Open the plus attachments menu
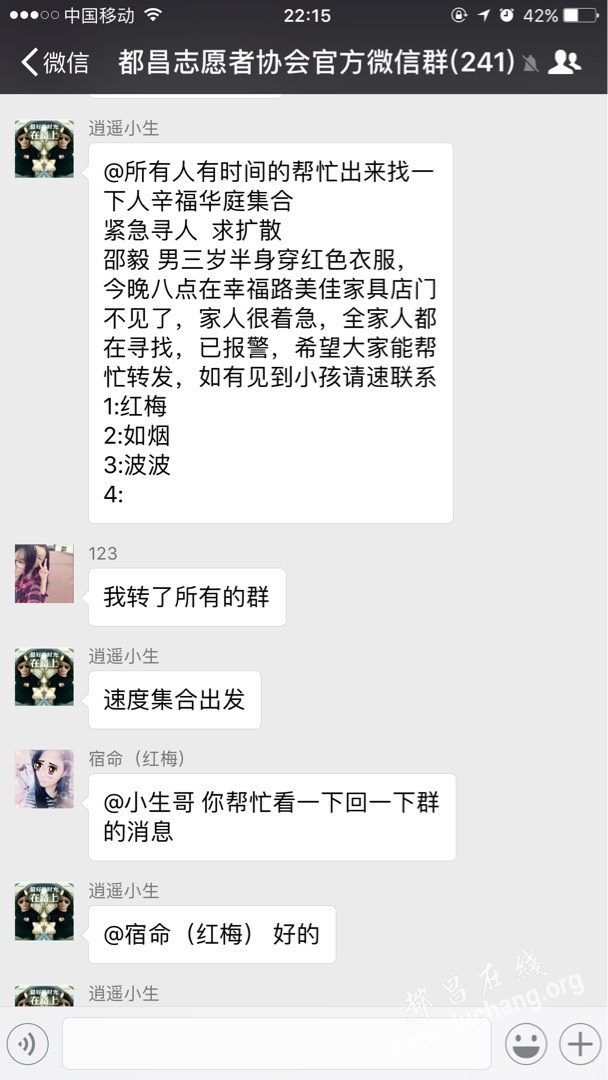This screenshot has height=1080, width=608. [580, 1045]
